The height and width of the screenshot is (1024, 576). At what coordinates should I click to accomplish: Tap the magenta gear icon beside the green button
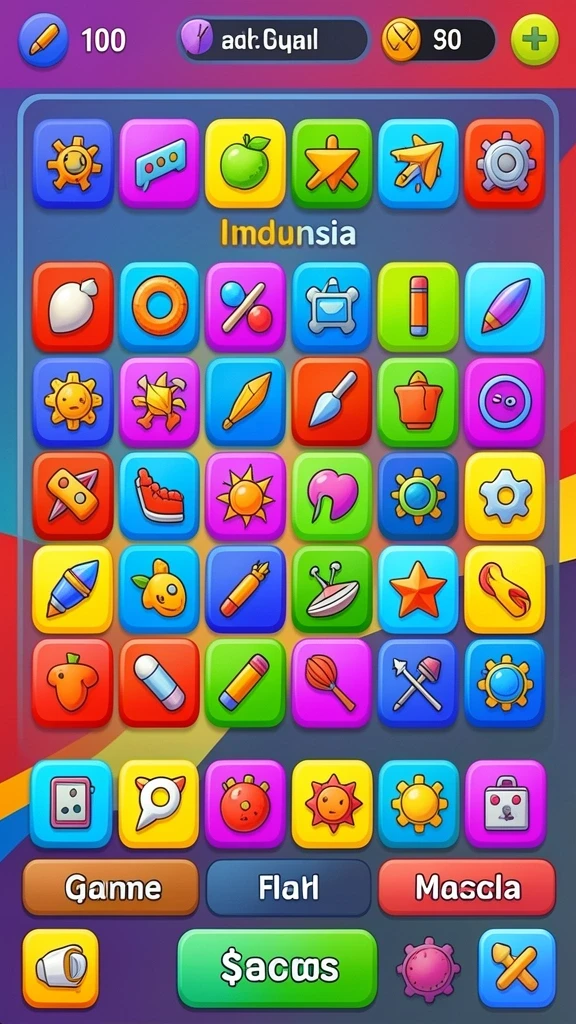point(428,969)
